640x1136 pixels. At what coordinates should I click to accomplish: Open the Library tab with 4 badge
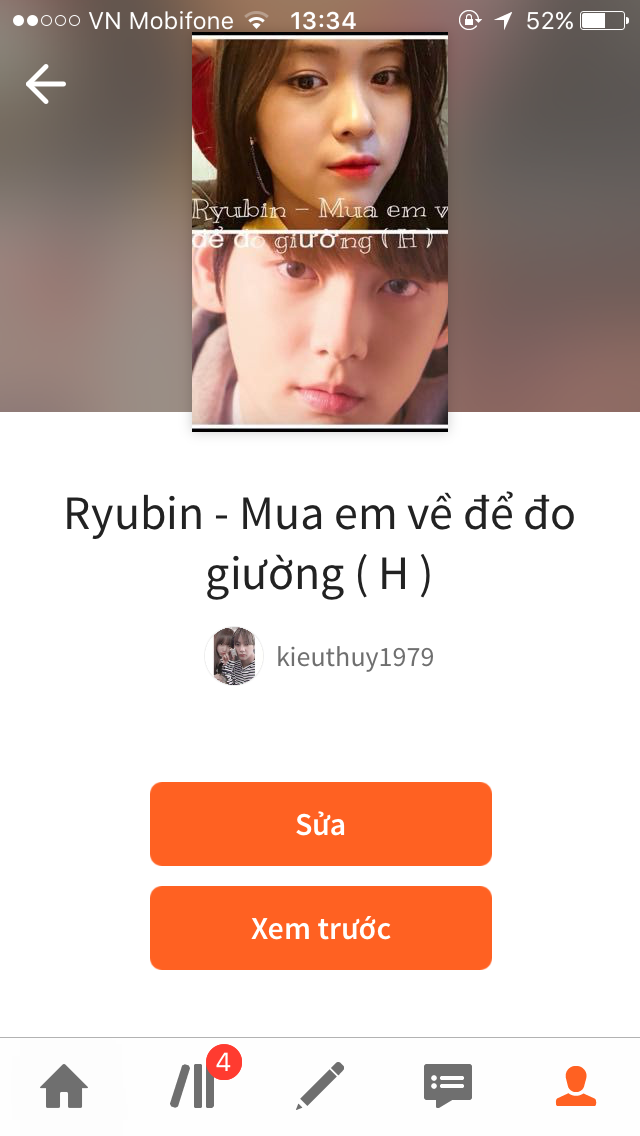tap(194, 1086)
